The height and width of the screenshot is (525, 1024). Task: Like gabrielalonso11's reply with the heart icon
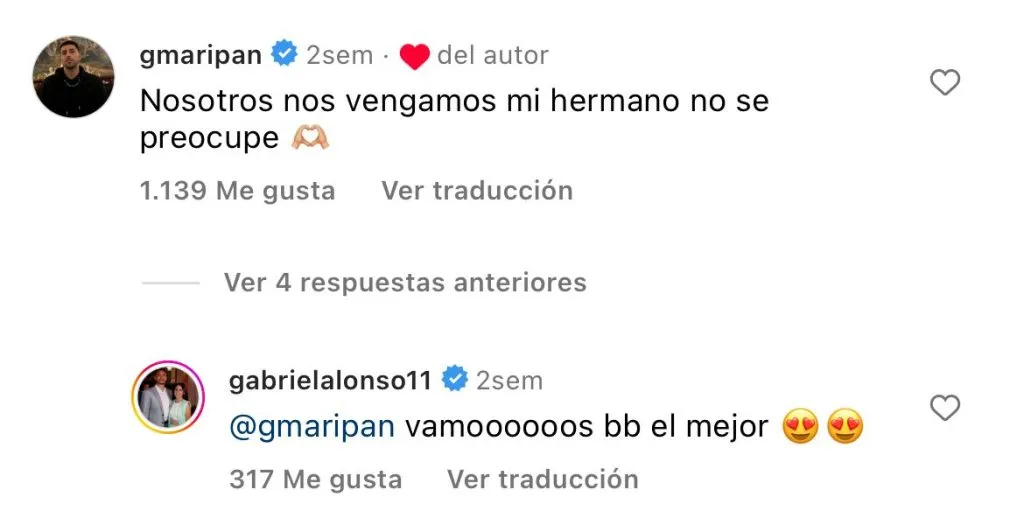pos(945,408)
